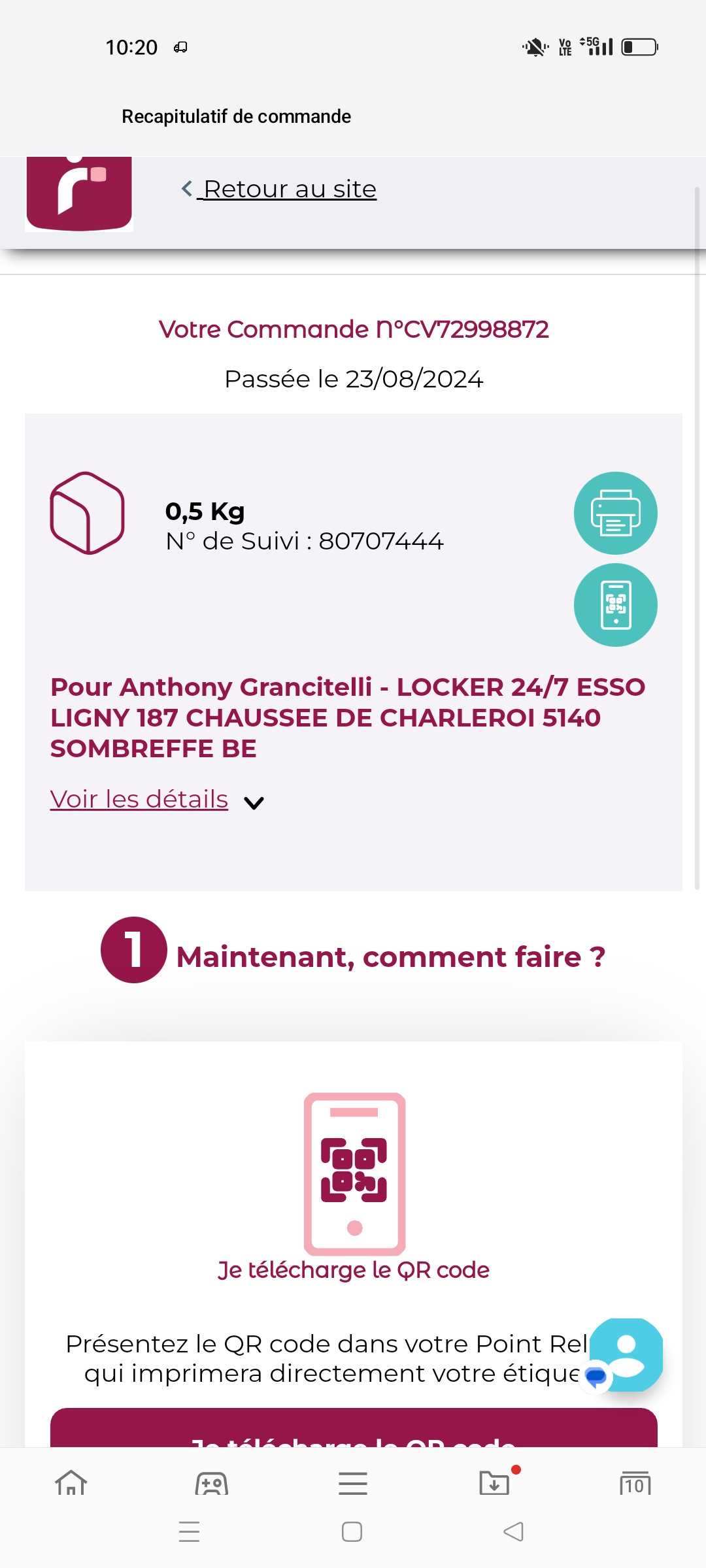Tap the Retour au site link
The height and width of the screenshot is (1568, 706).
pyautogui.click(x=279, y=189)
